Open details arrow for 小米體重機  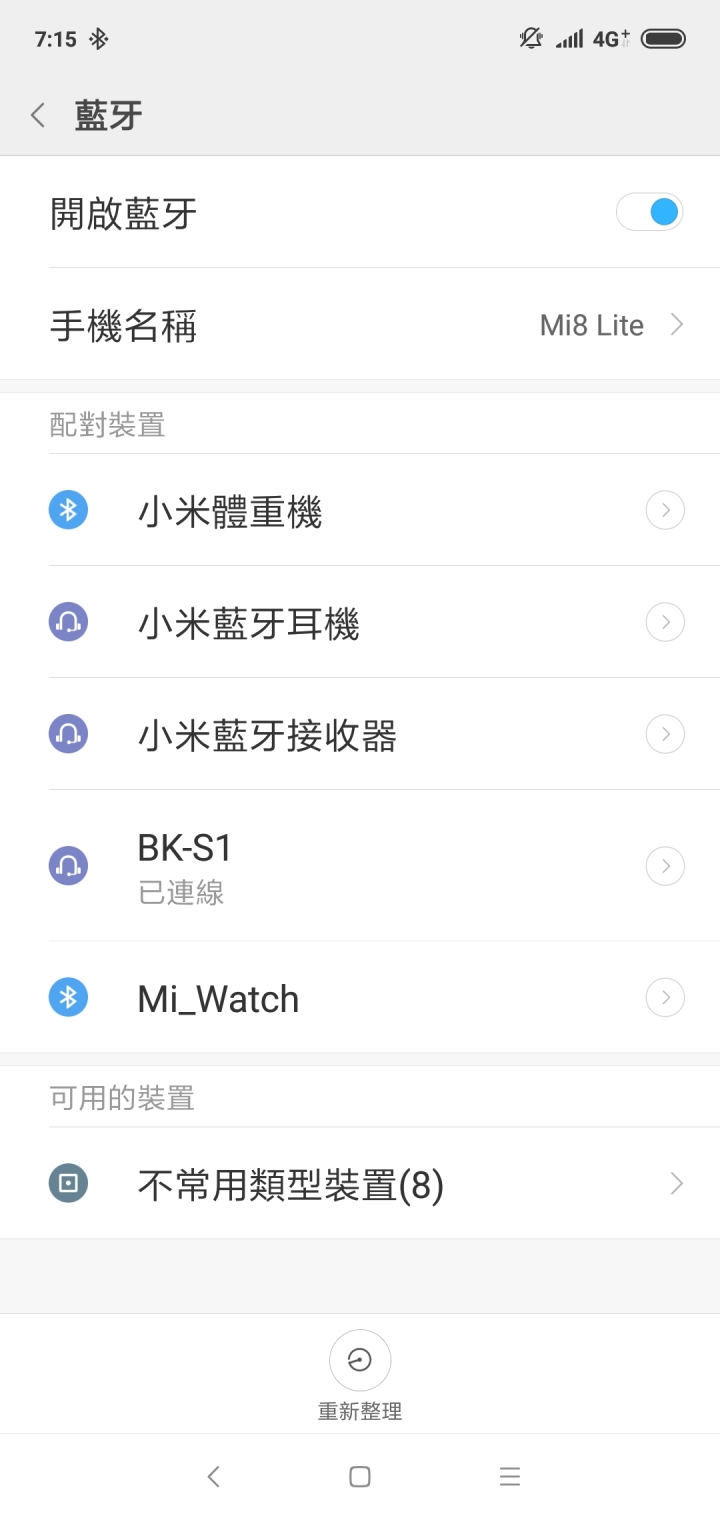(x=665, y=511)
